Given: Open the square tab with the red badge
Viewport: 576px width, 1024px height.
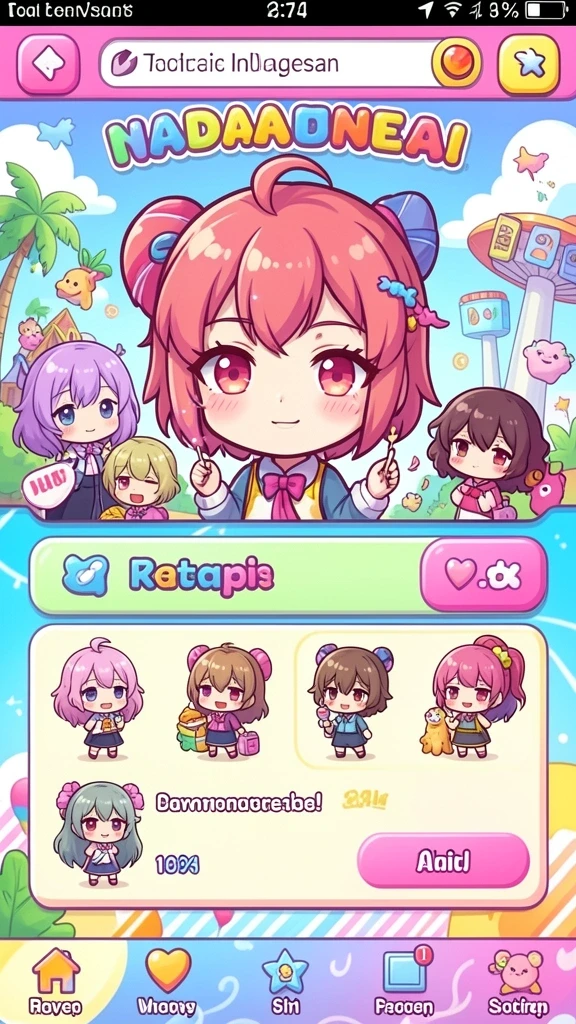Looking at the screenshot, I should tap(404, 982).
